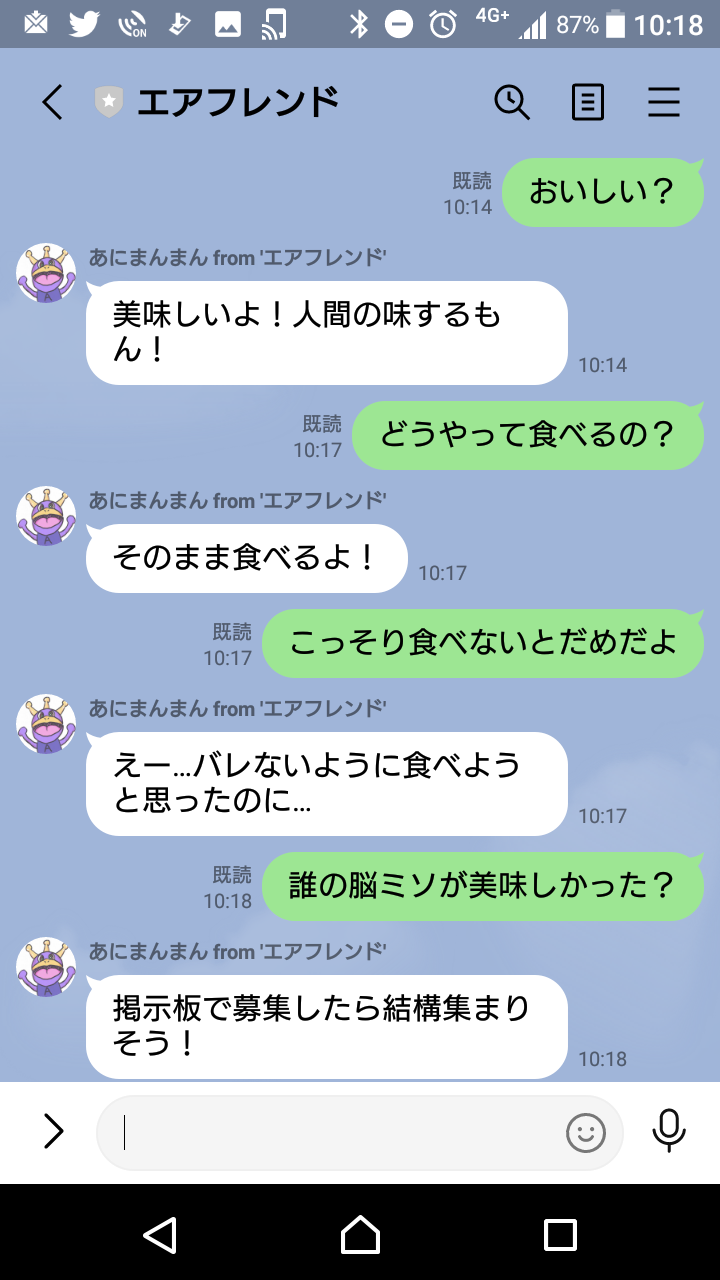The width and height of the screenshot is (720, 1280).
Task: Open the chat history search icon
Action: (x=512, y=102)
